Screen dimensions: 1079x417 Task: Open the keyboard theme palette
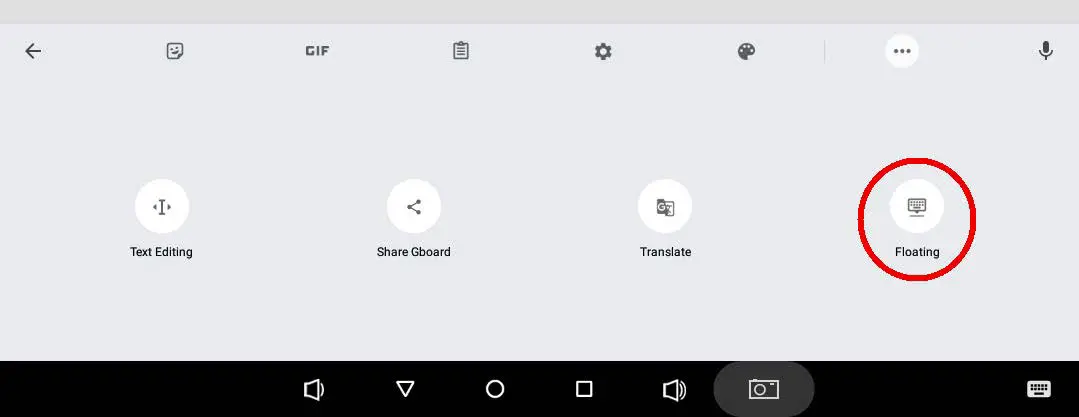(x=746, y=51)
